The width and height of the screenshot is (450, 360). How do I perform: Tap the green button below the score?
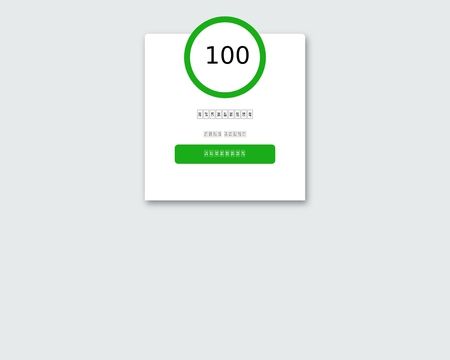click(x=225, y=154)
